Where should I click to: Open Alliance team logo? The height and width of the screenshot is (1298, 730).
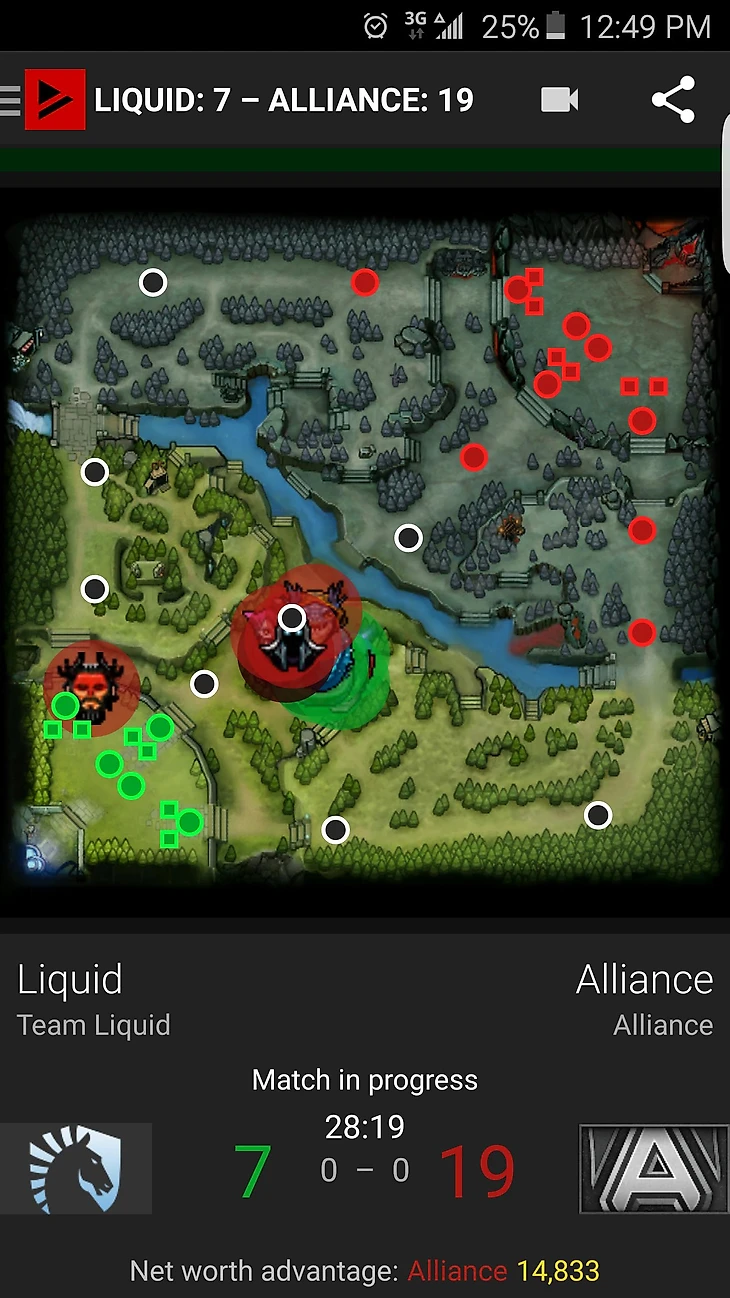pos(654,1168)
